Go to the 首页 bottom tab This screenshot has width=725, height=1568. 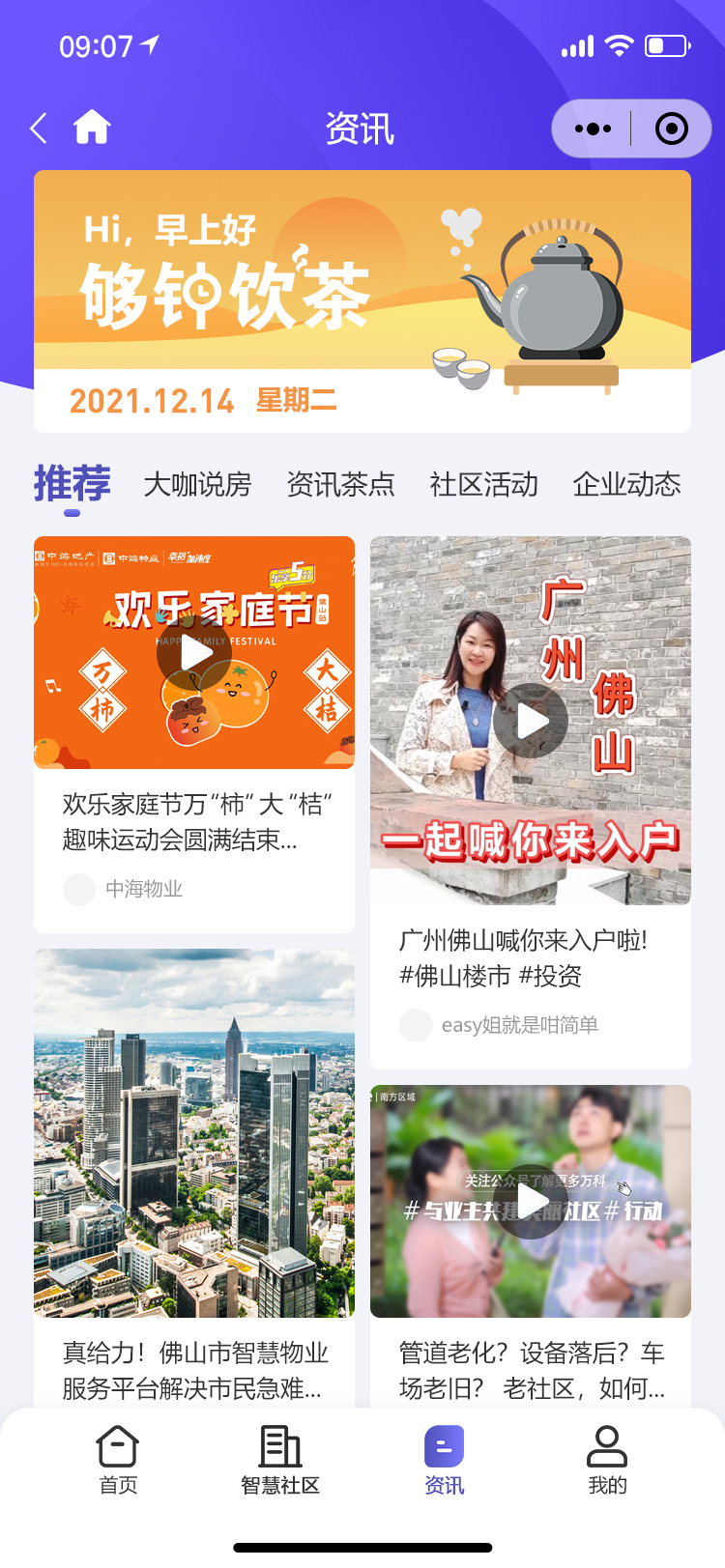click(118, 1461)
